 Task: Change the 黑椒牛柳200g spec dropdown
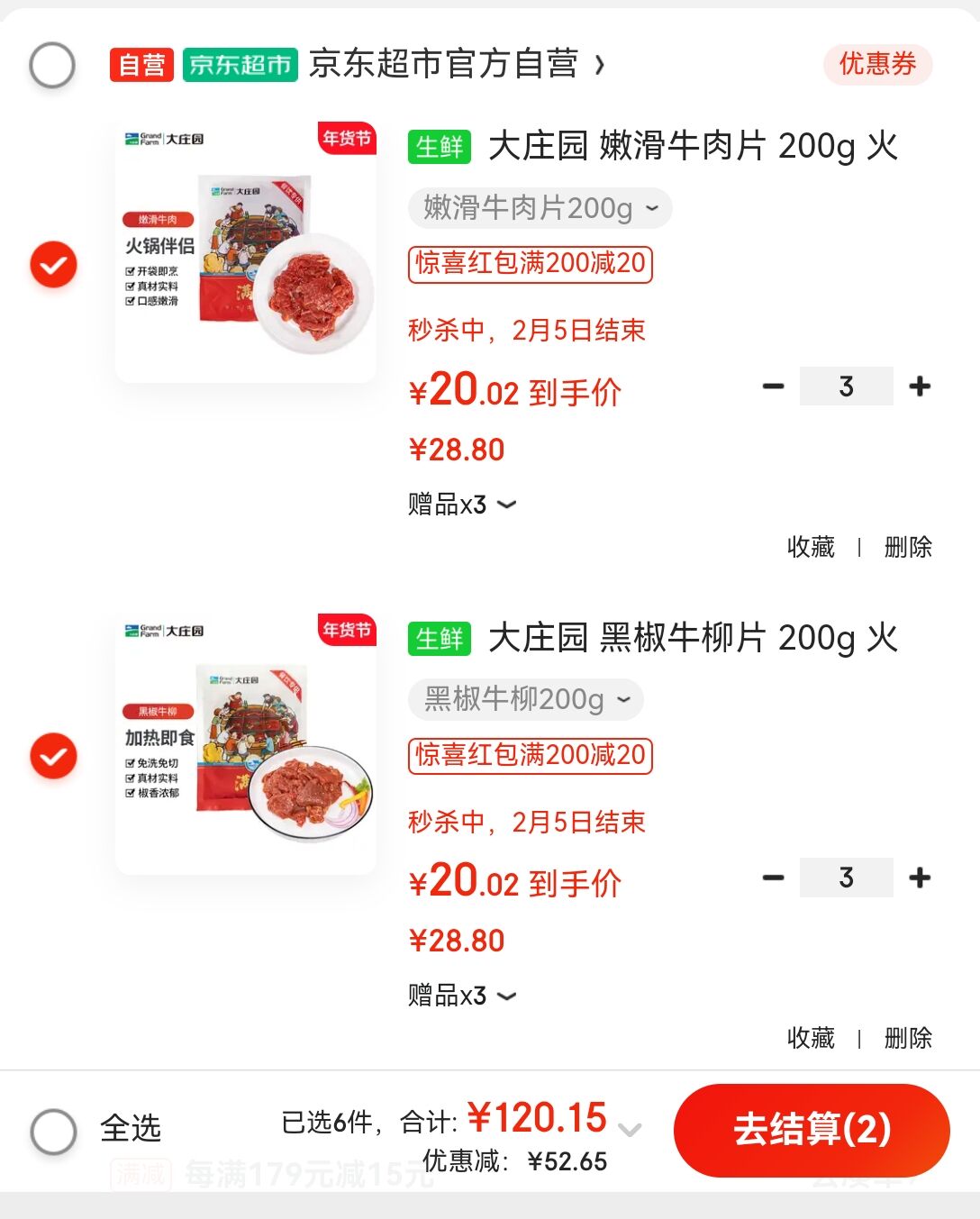(x=526, y=699)
